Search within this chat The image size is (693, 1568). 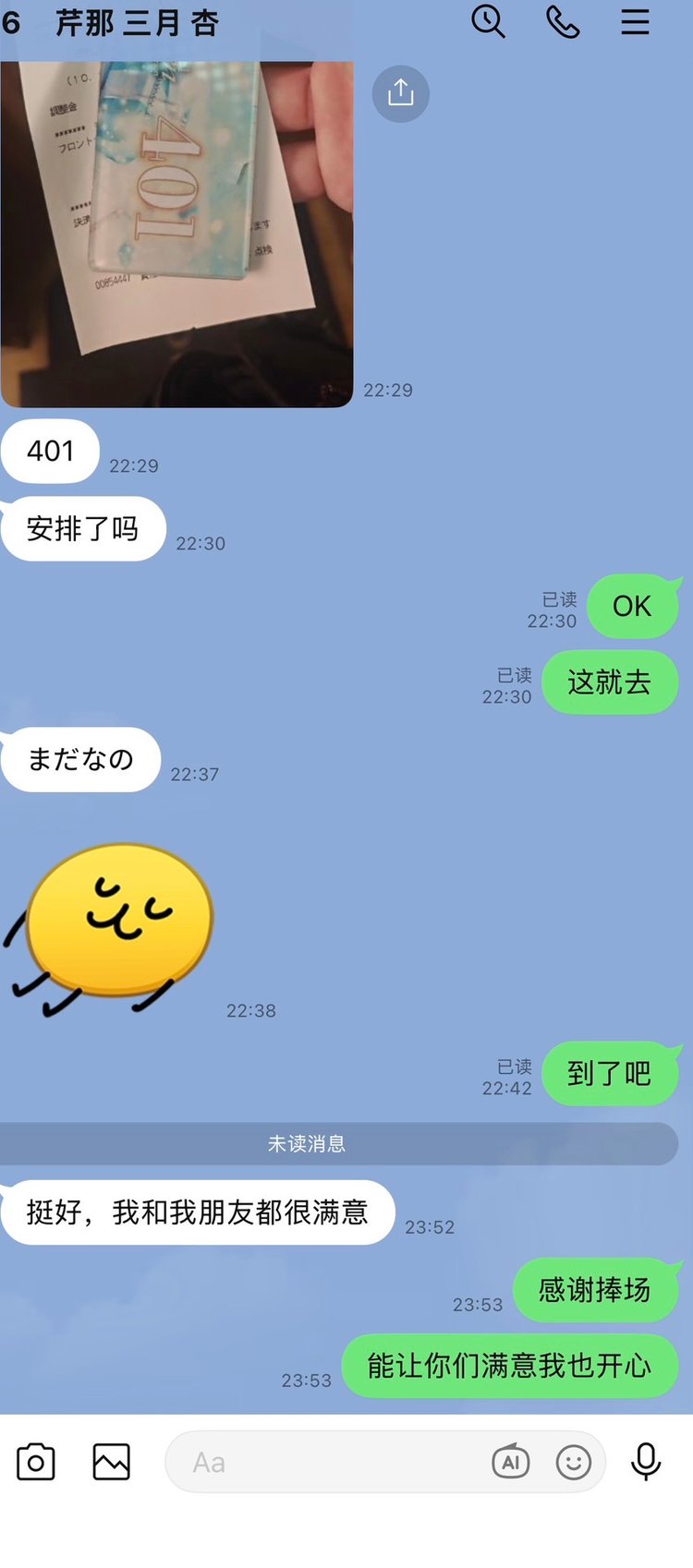click(488, 21)
